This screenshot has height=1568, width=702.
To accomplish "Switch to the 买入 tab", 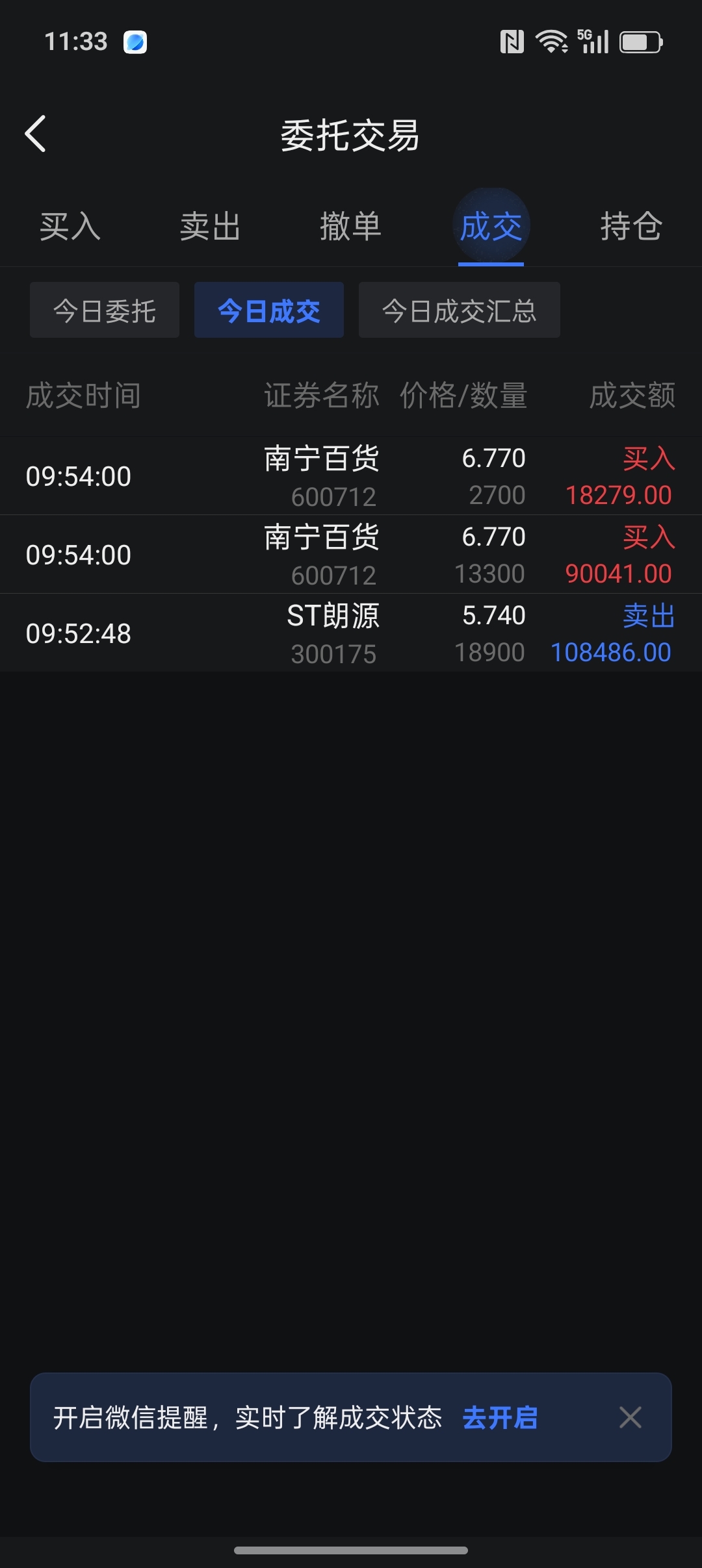I will (70, 227).
